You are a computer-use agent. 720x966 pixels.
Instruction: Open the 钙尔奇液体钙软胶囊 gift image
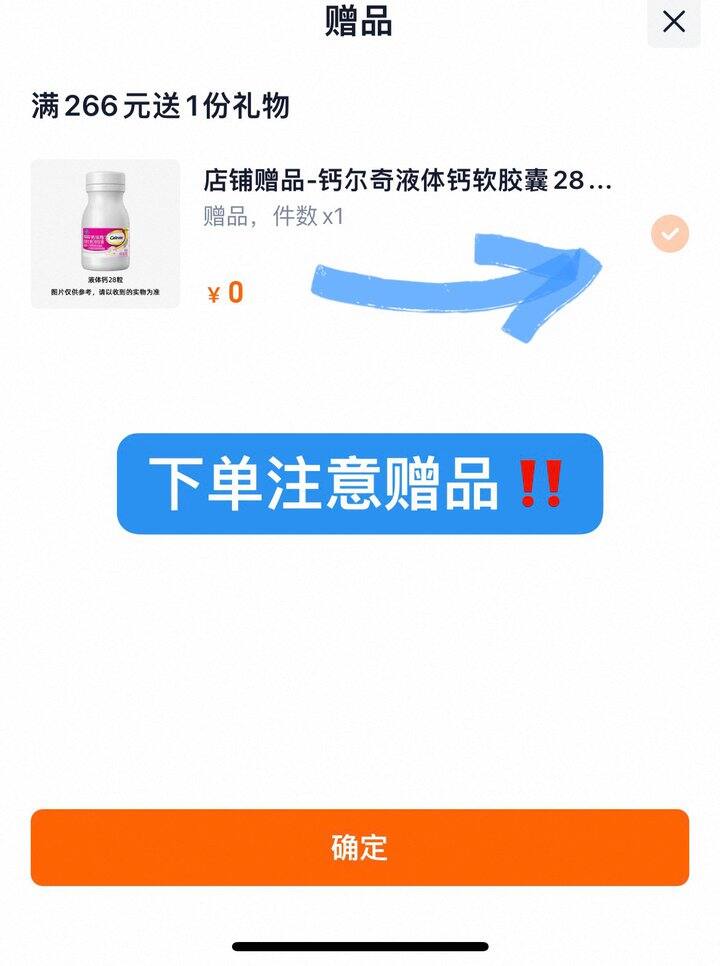(x=106, y=233)
